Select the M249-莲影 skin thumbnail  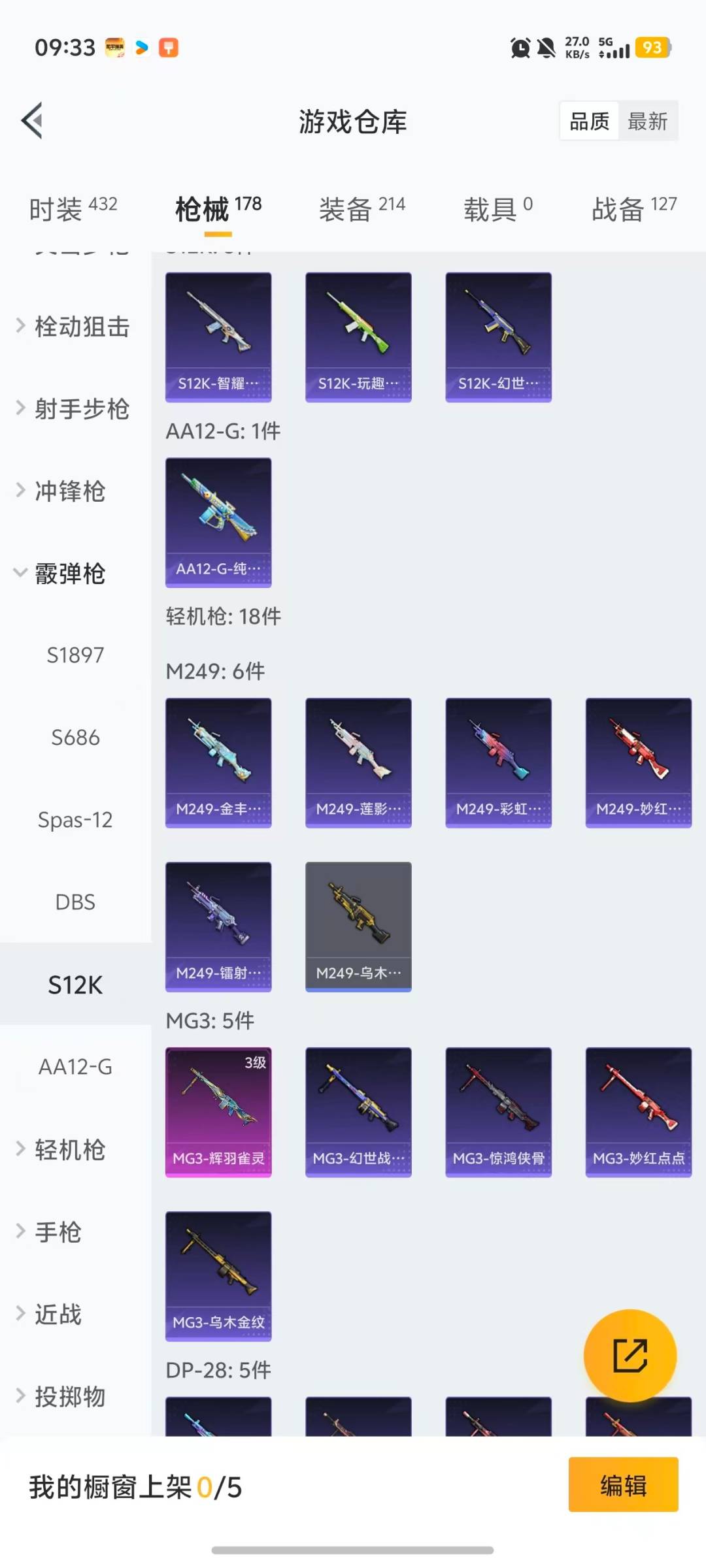pos(358,760)
